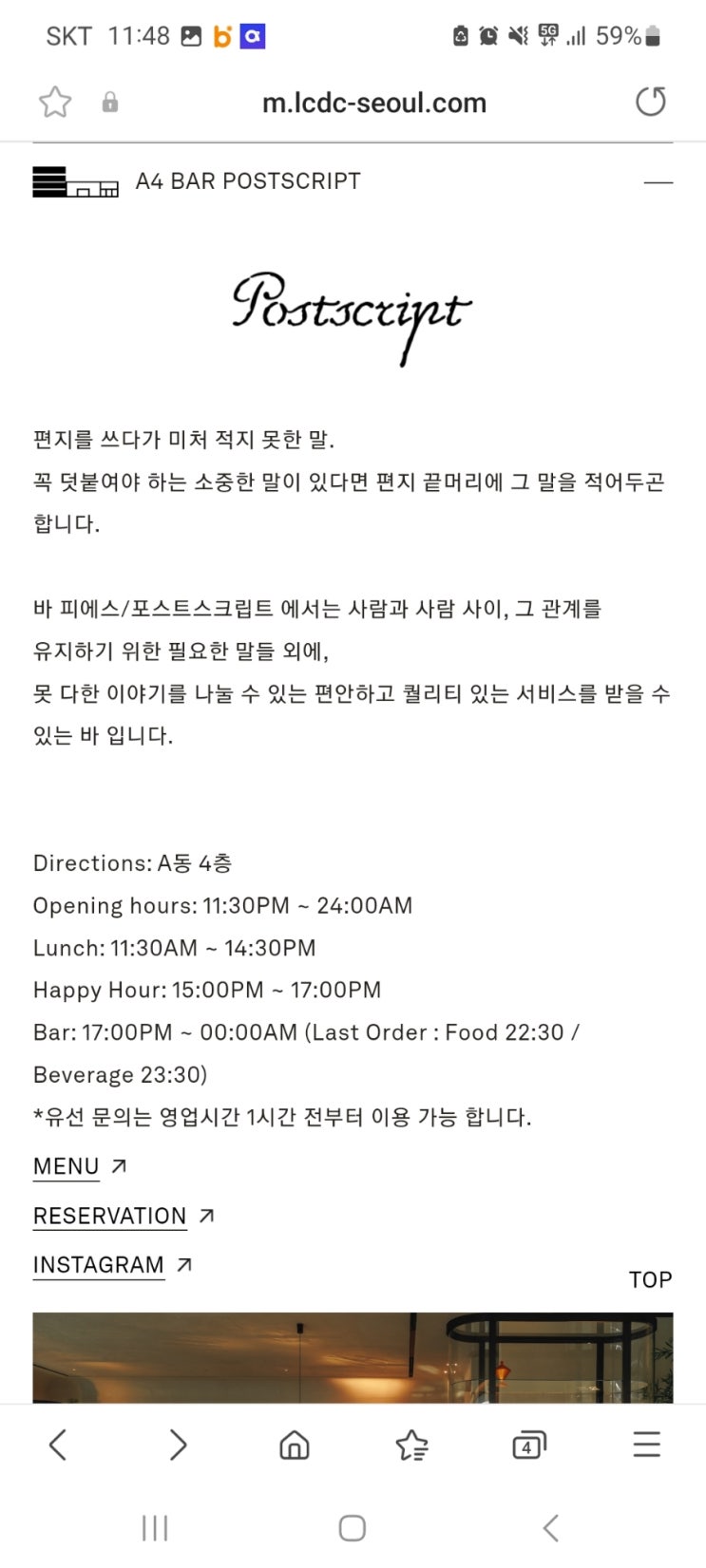Open the browser bookmarks list

[411, 1445]
